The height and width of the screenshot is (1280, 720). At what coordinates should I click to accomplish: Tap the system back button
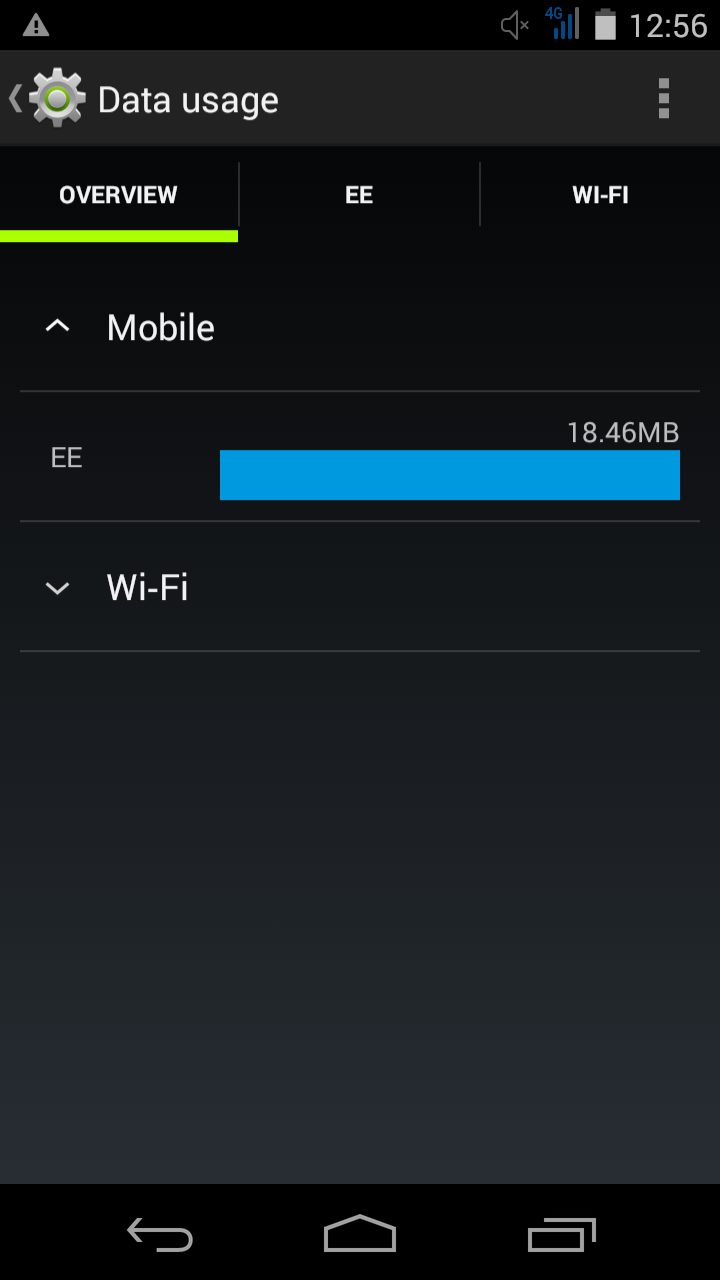[x=160, y=1234]
